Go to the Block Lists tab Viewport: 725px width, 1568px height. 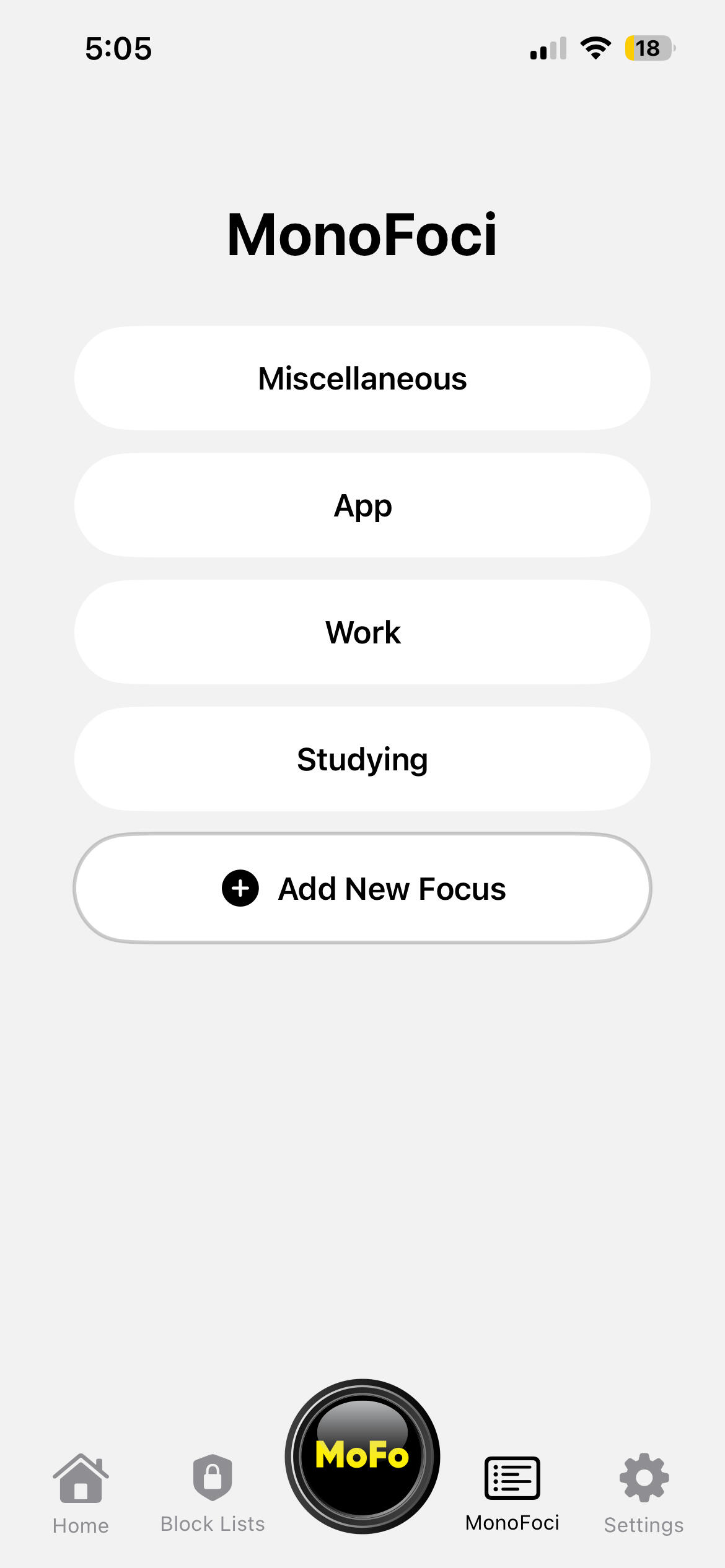point(213,1494)
